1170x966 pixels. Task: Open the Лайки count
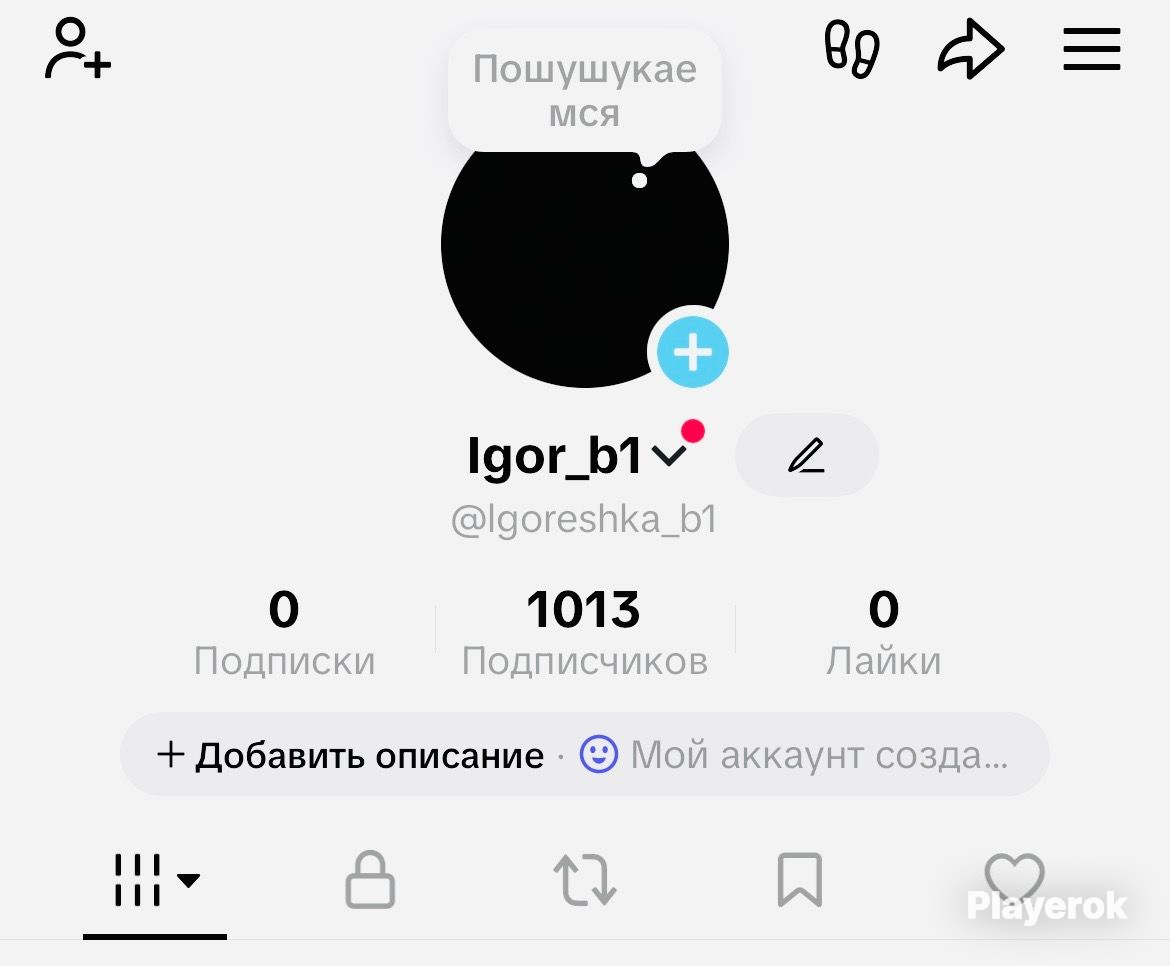[x=883, y=633]
